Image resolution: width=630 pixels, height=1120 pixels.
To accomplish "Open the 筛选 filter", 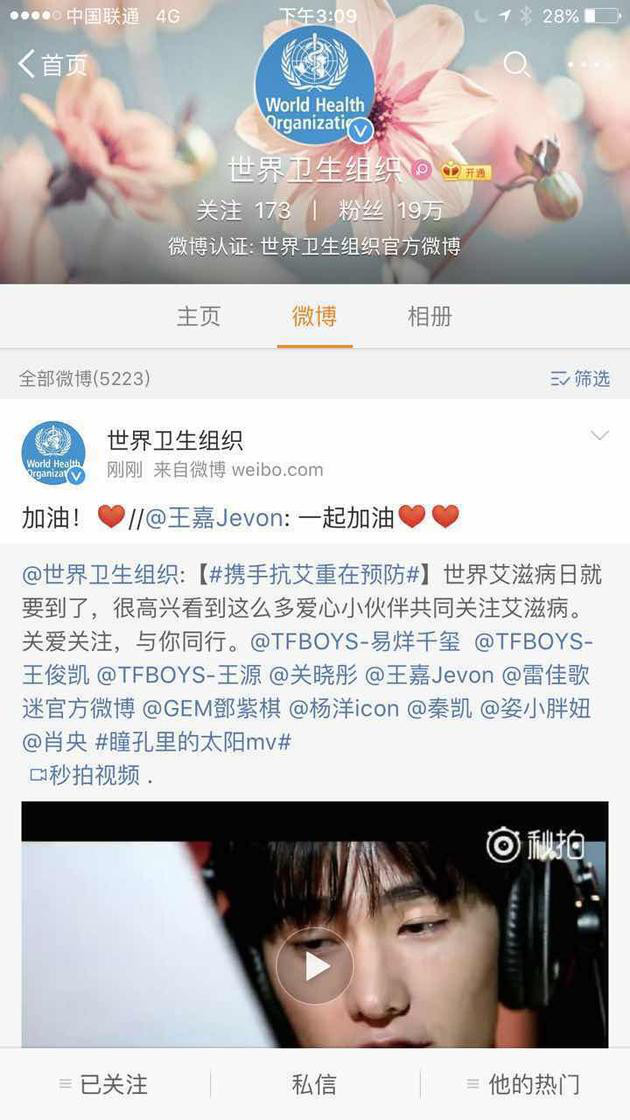I will click(x=581, y=379).
